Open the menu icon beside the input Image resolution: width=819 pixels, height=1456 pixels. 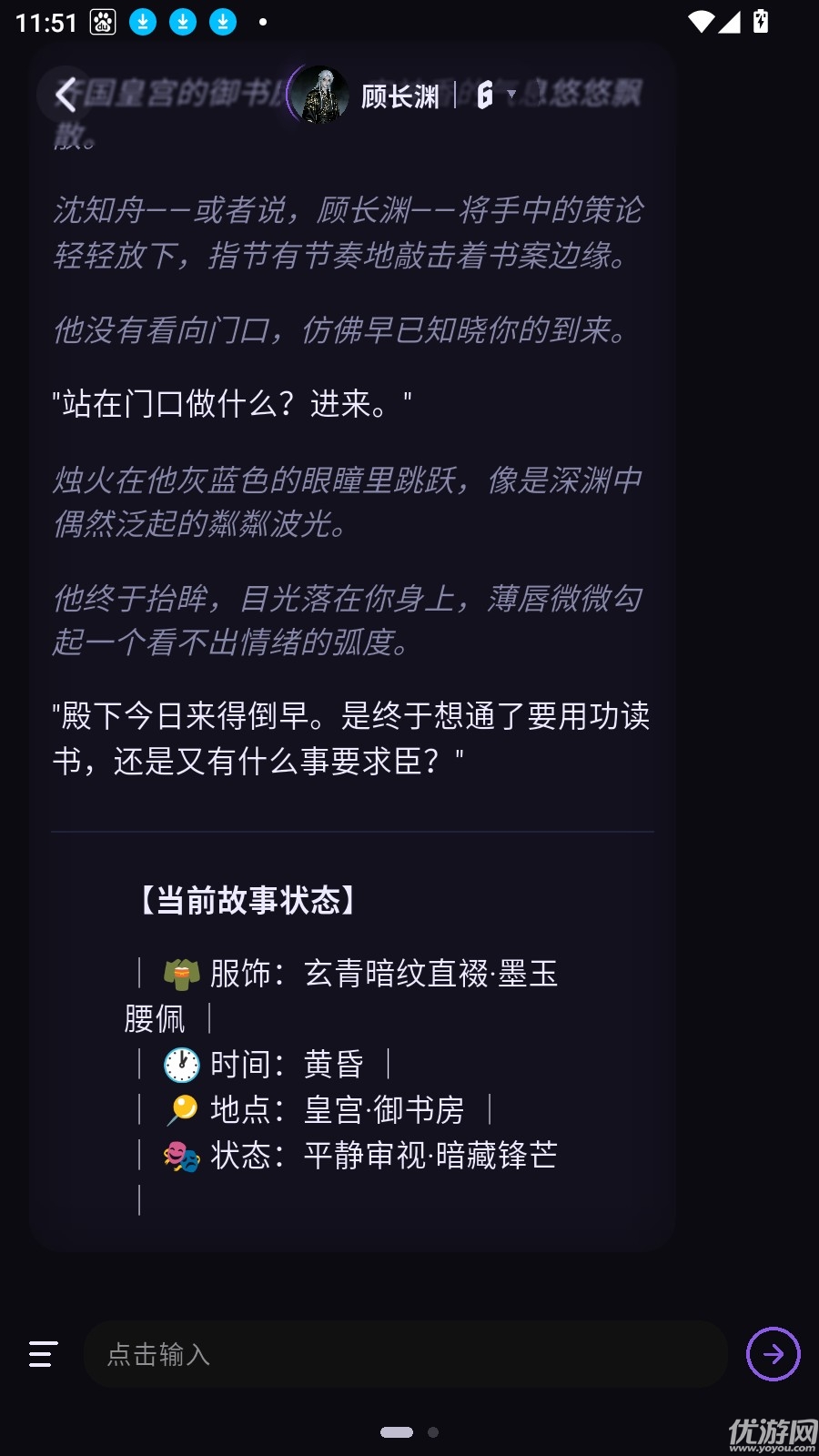pyautogui.click(x=43, y=1354)
